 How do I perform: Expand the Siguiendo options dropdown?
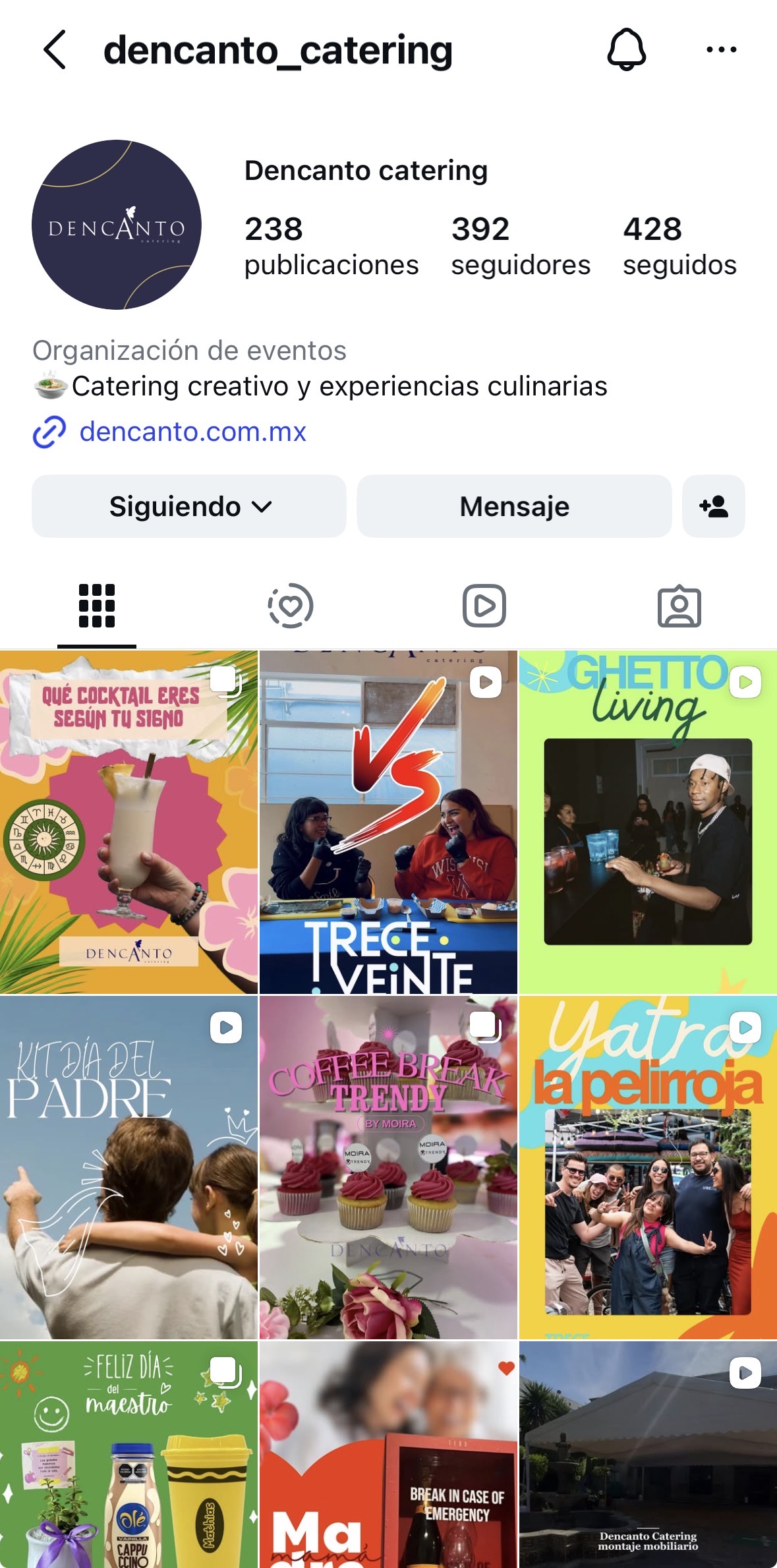(189, 506)
